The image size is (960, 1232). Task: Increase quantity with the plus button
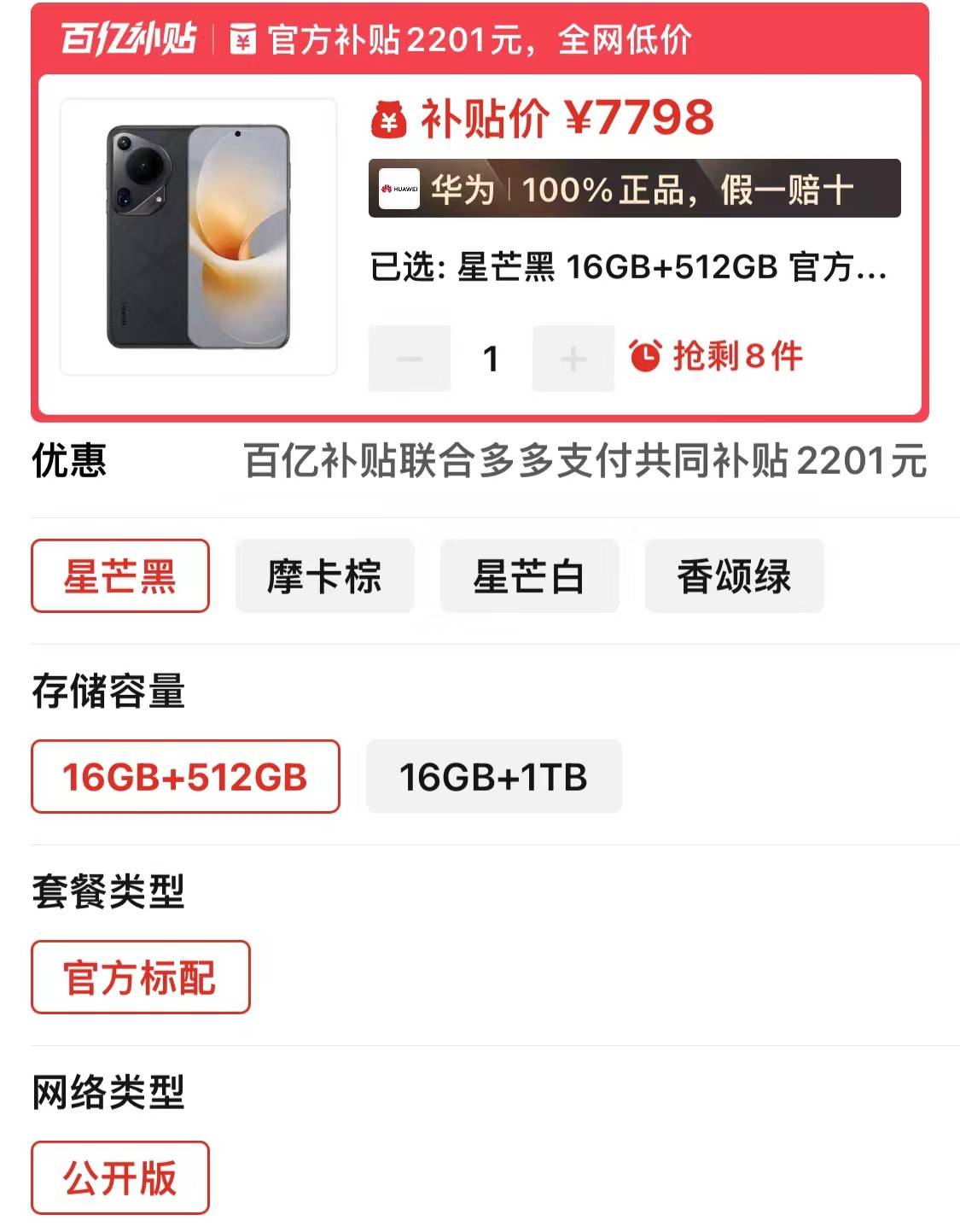573,359
